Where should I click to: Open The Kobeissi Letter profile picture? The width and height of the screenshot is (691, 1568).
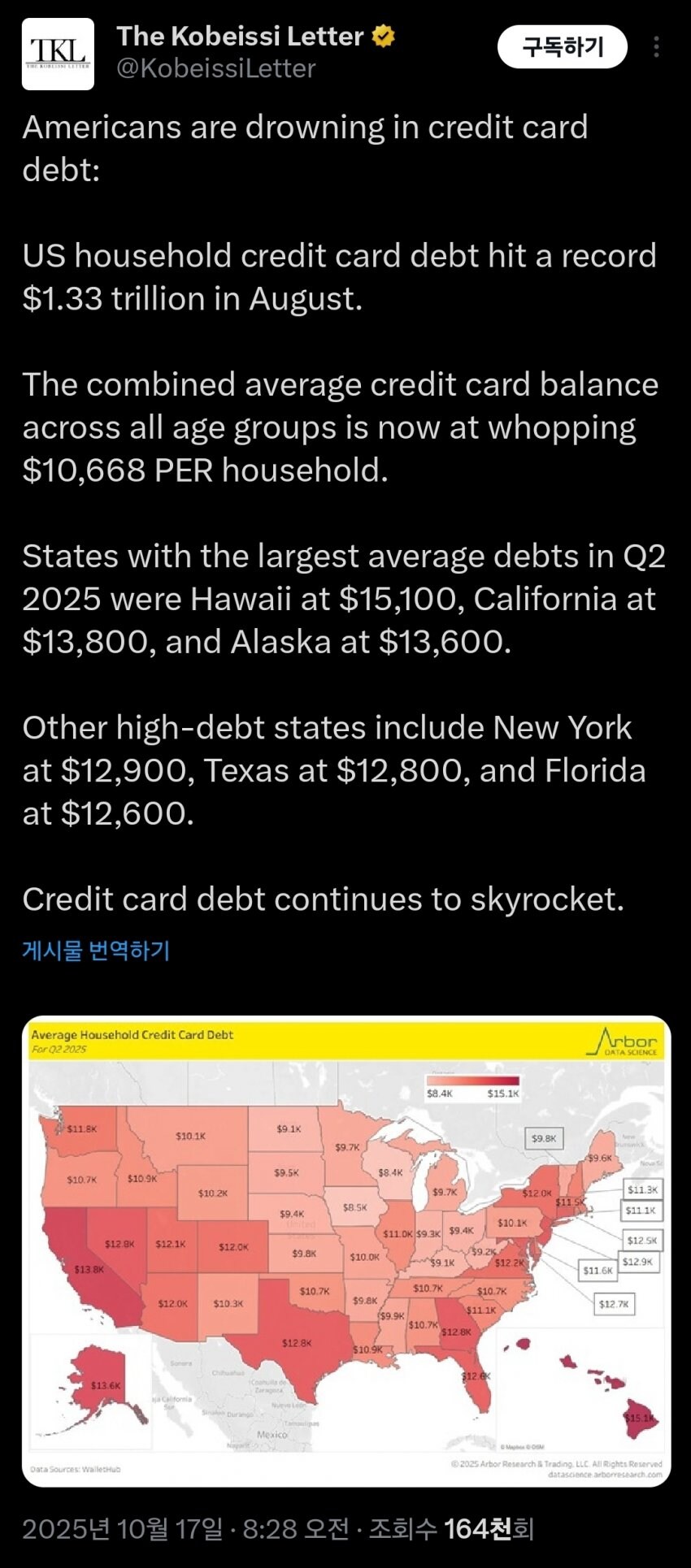point(58,54)
